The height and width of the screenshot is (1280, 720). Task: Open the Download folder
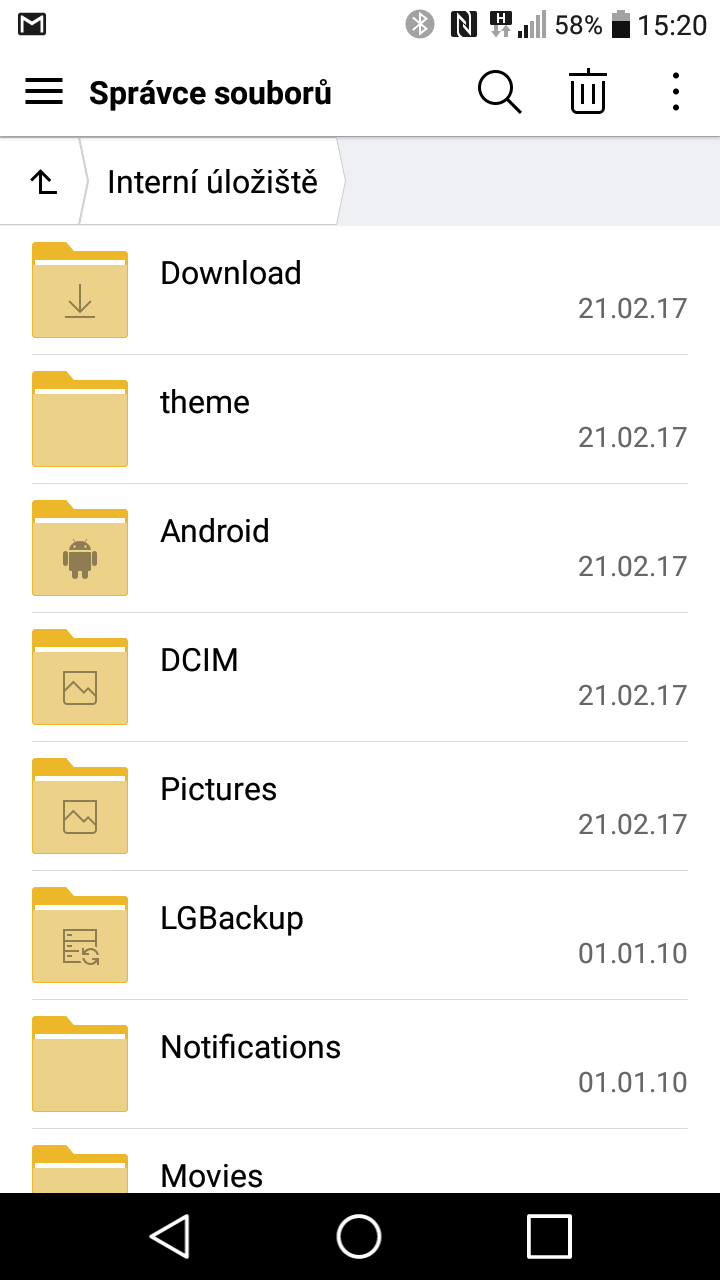point(360,290)
